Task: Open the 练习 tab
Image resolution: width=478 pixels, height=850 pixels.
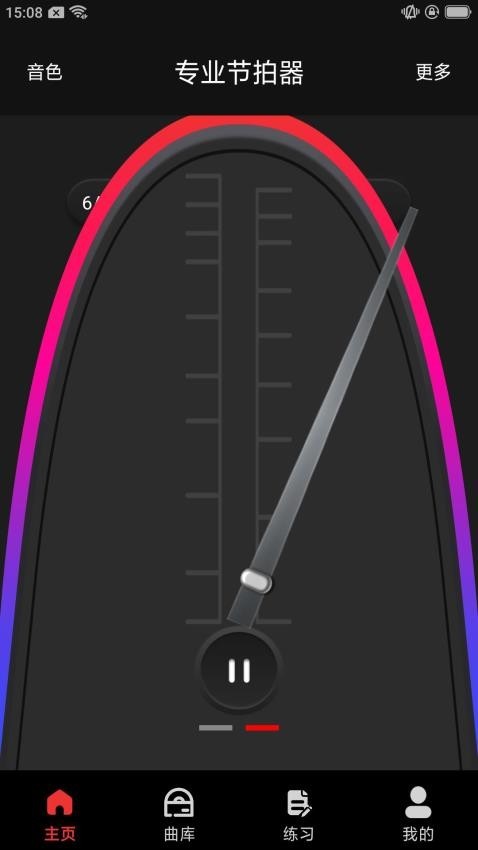Action: [299, 814]
